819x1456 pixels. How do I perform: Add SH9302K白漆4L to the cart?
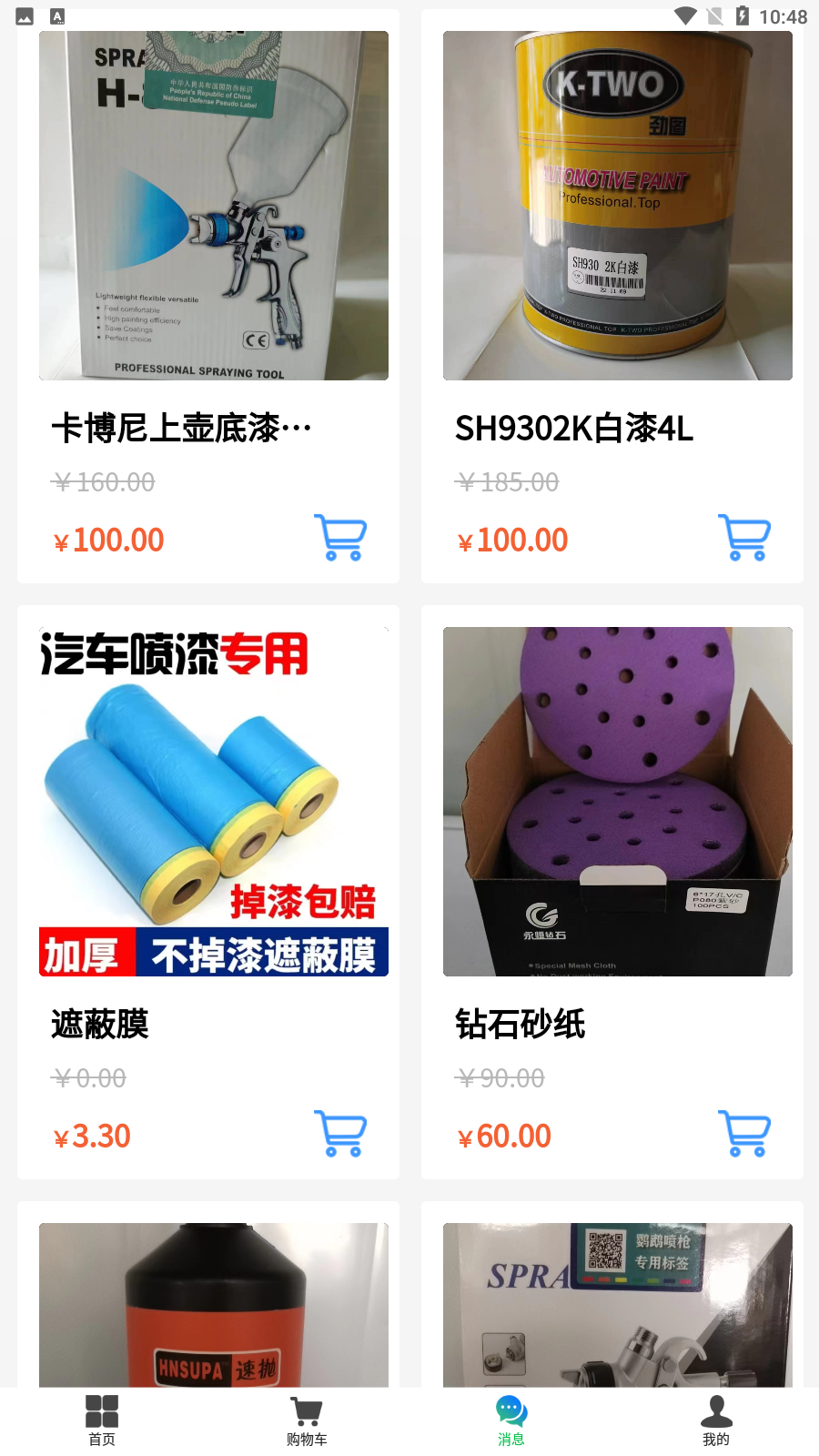click(744, 538)
